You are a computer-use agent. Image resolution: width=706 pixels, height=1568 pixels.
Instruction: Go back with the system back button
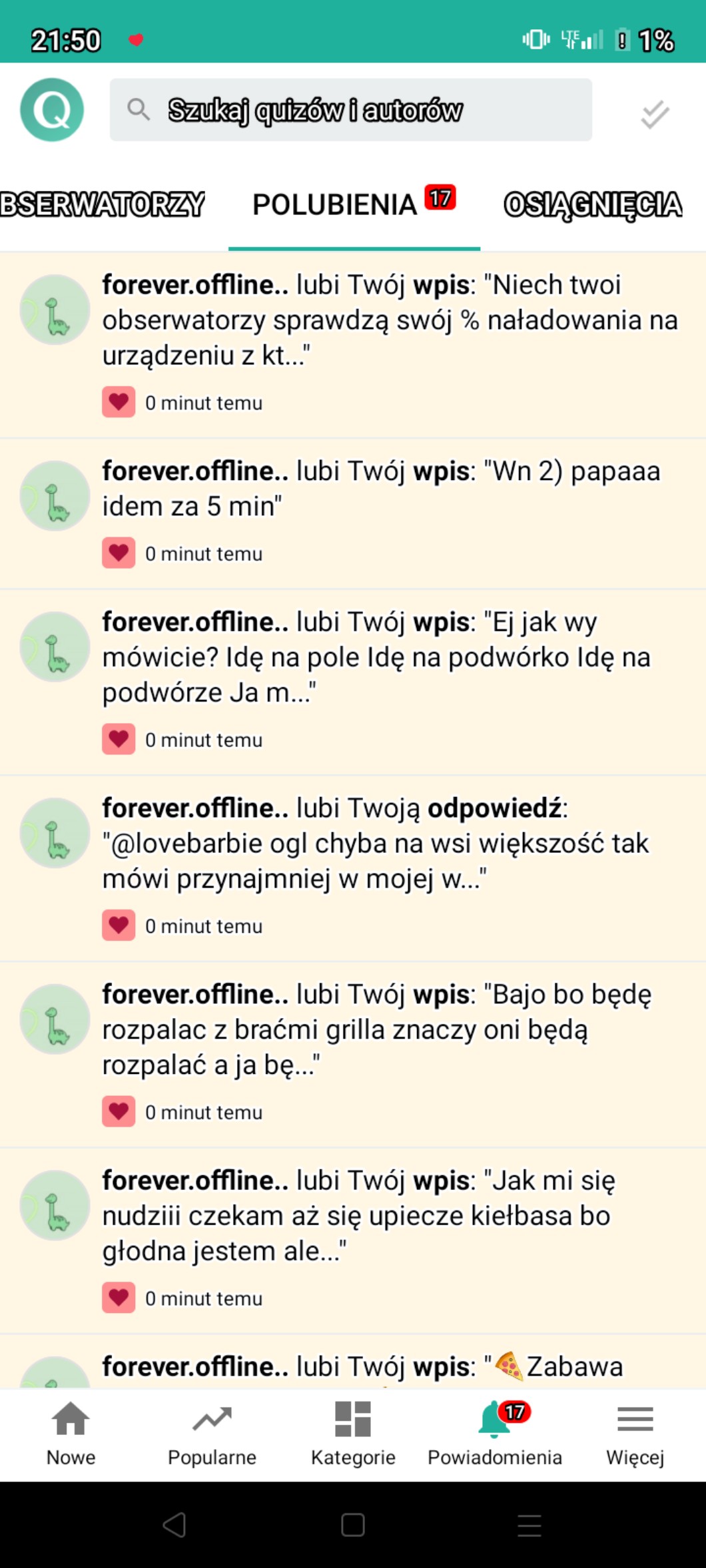175,1524
